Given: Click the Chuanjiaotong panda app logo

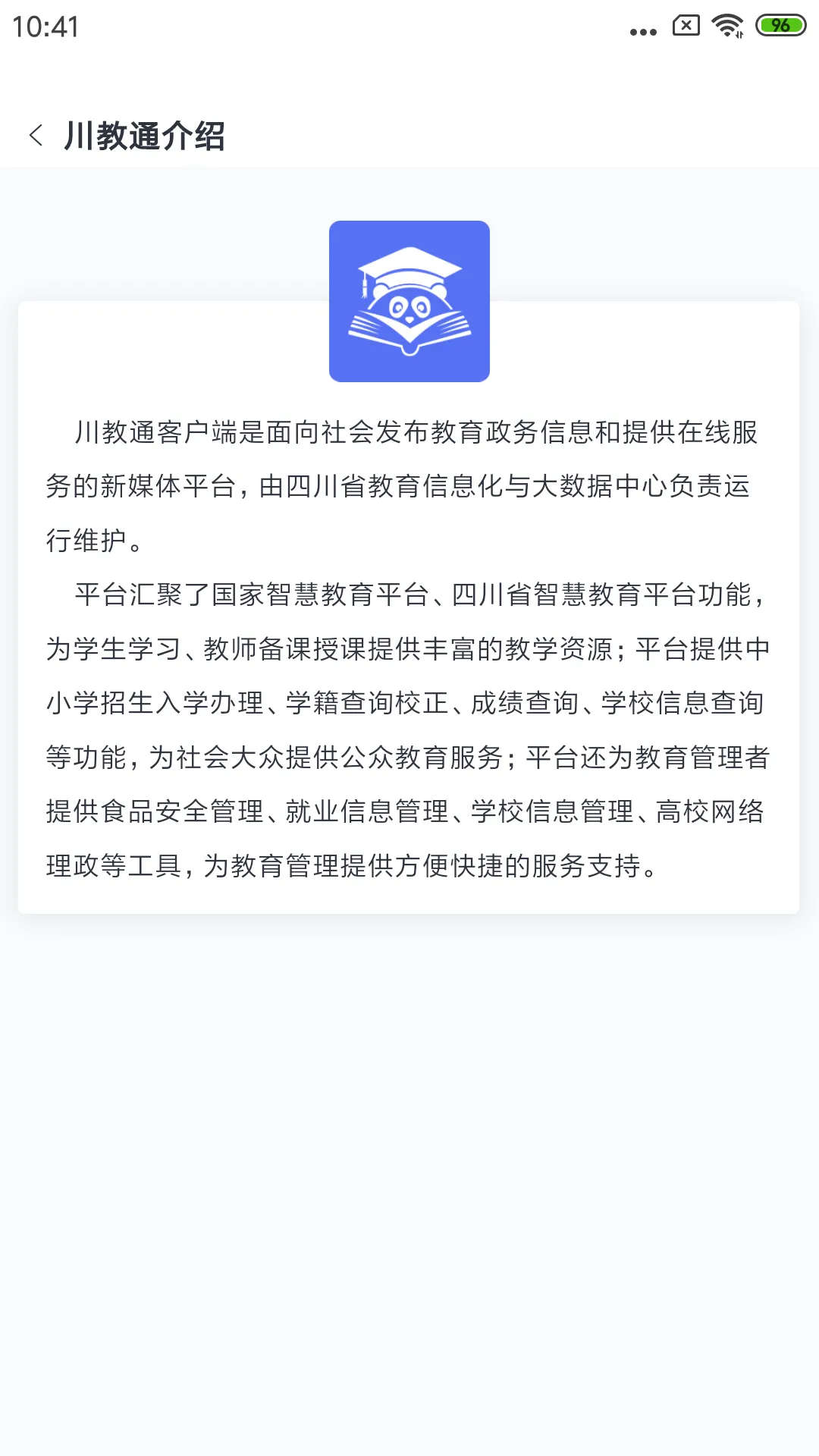Looking at the screenshot, I should (x=409, y=301).
